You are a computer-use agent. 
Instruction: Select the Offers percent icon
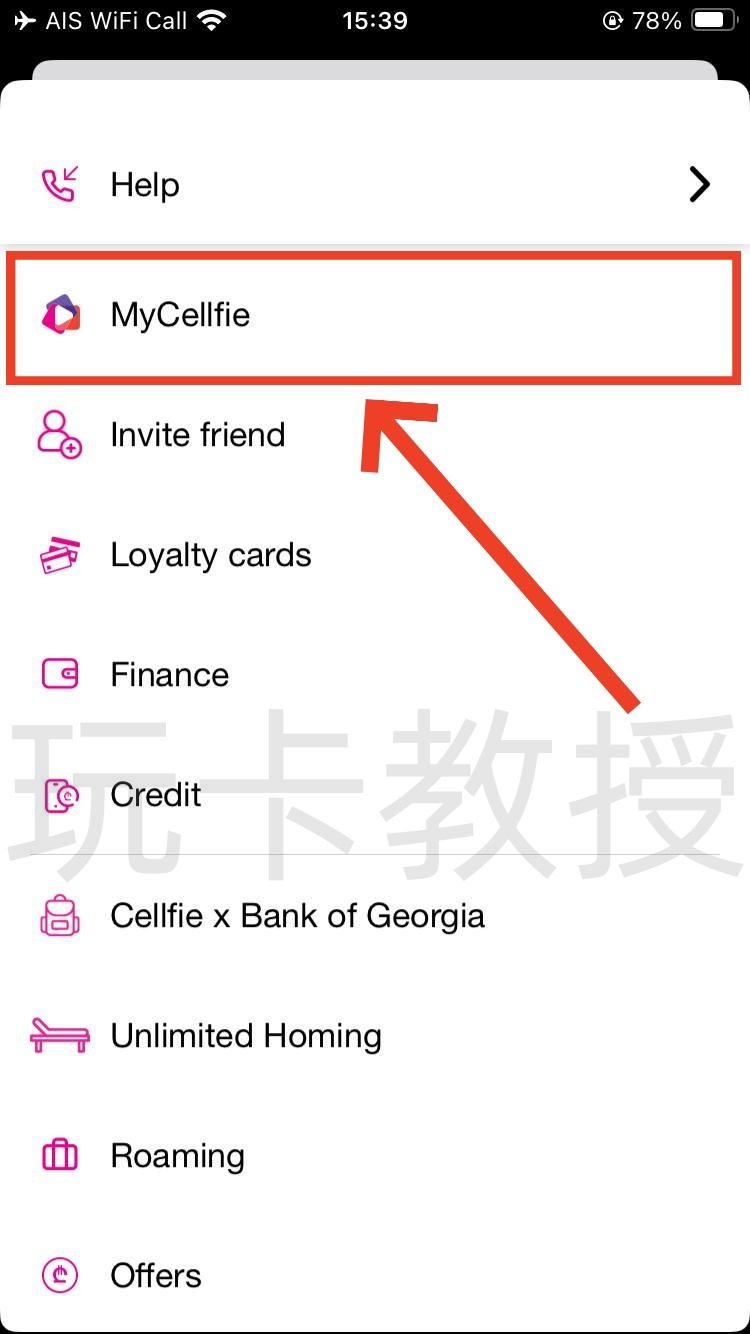pyautogui.click(x=60, y=1275)
